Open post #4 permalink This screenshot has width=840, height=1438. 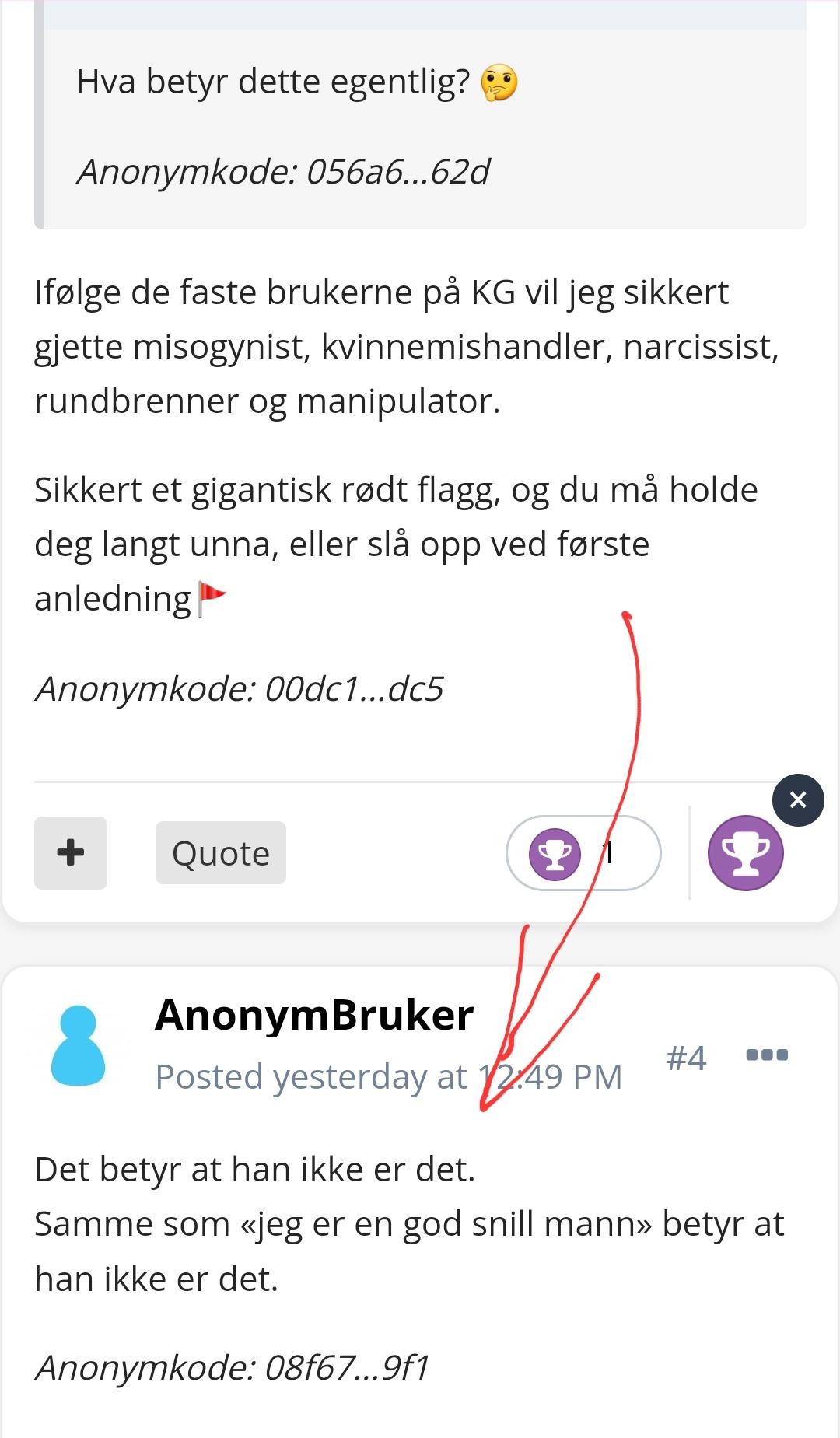[x=686, y=1058]
